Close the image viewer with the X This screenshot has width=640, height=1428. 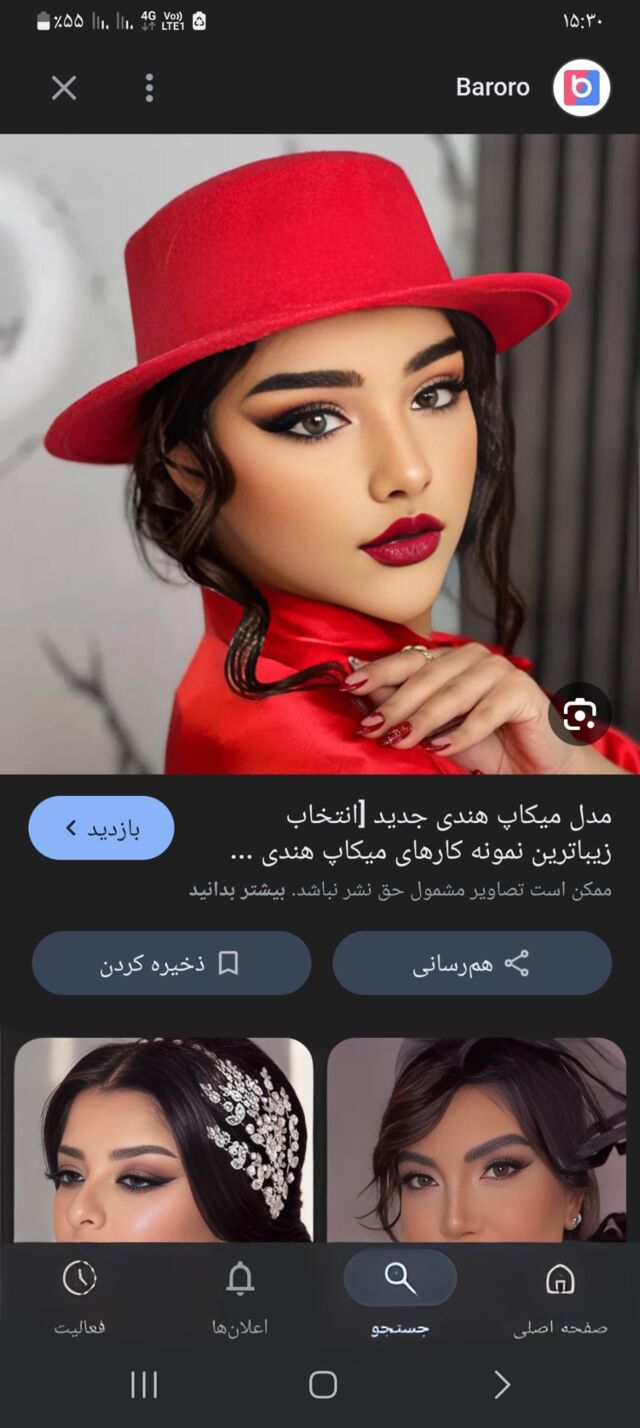(64, 88)
